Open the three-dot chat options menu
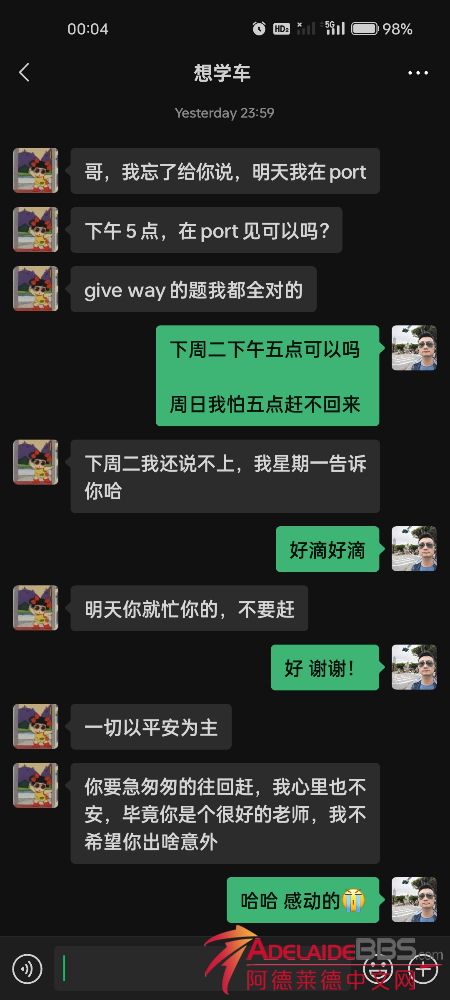This screenshot has width=450, height=1000. tap(418, 73)
